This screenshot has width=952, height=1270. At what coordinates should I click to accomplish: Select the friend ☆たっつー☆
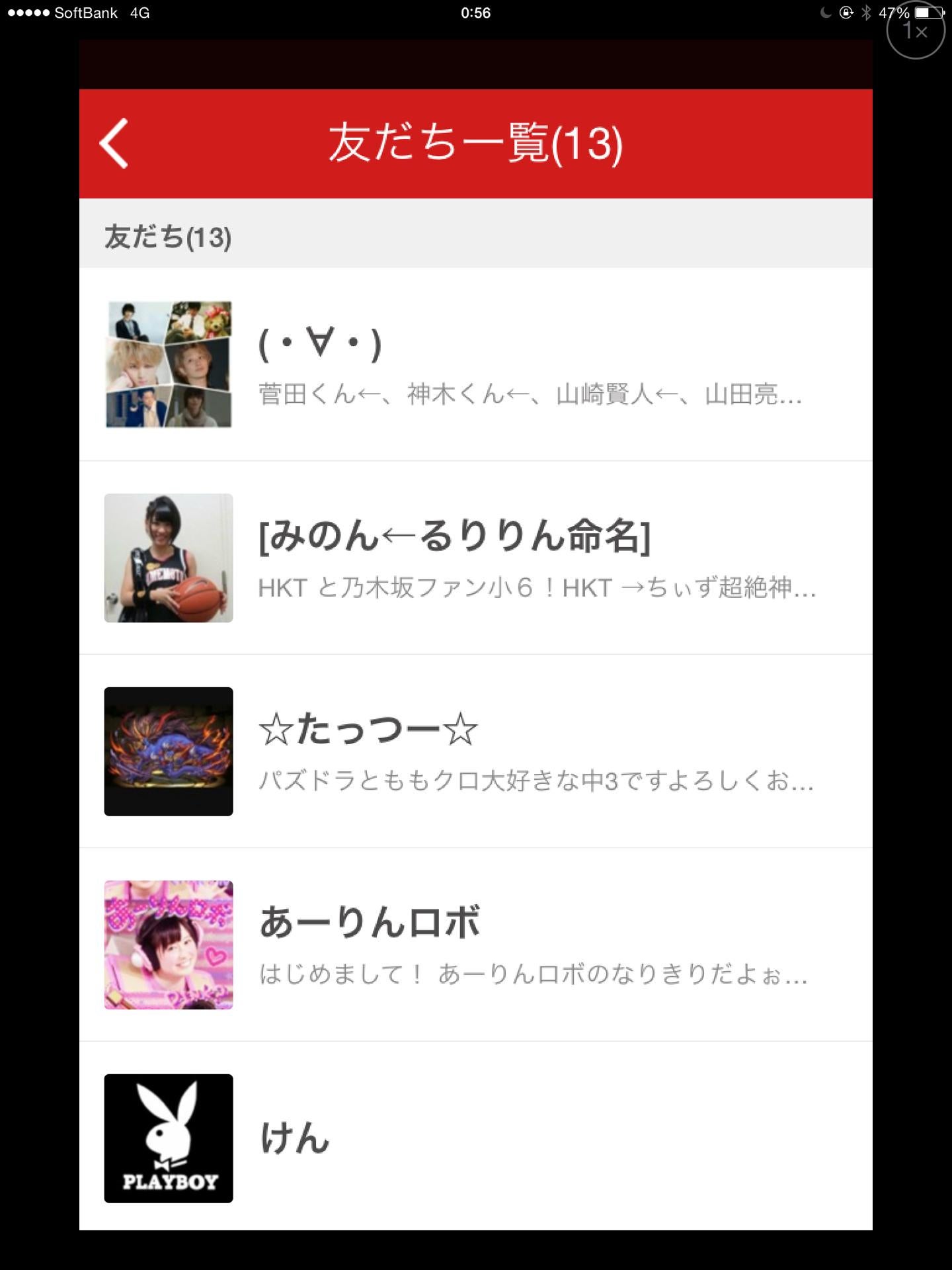pos(475,751)
